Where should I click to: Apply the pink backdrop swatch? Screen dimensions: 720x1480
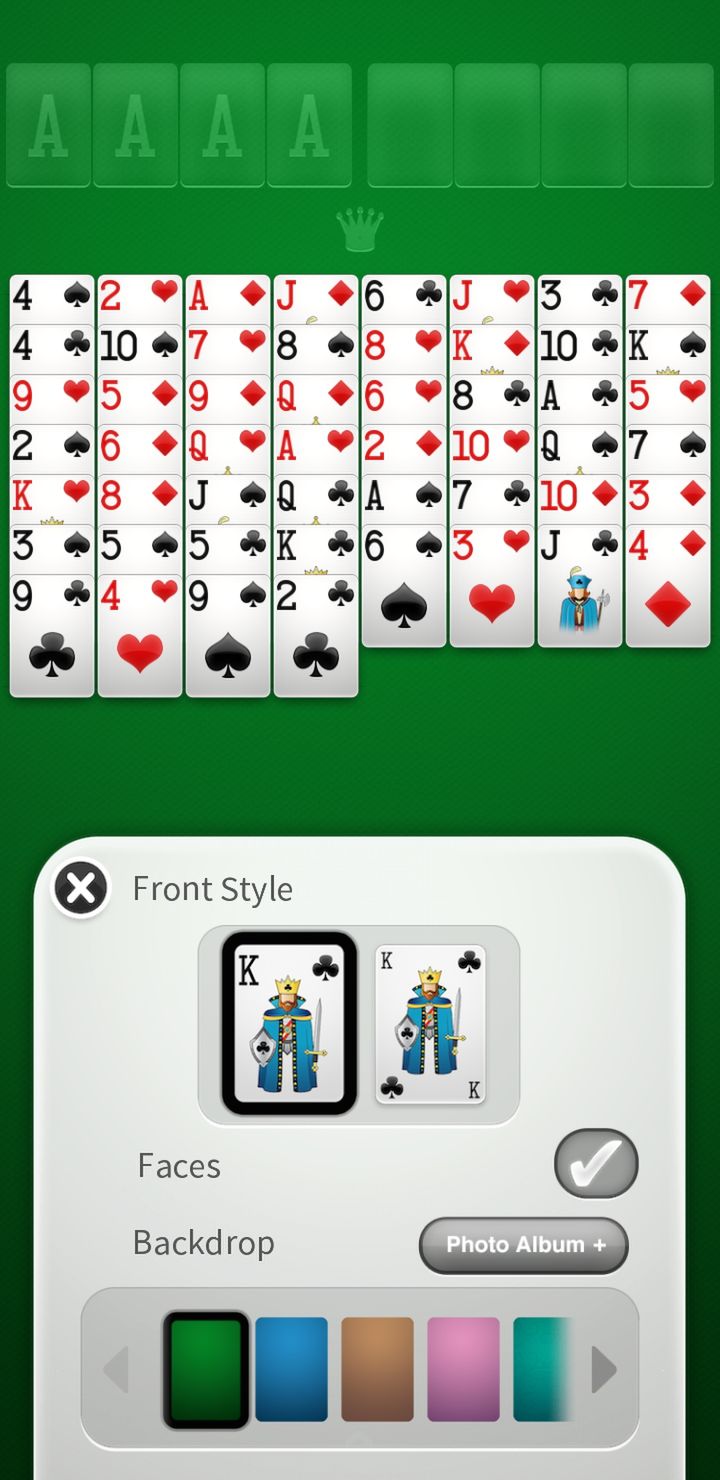[463, 1369]
